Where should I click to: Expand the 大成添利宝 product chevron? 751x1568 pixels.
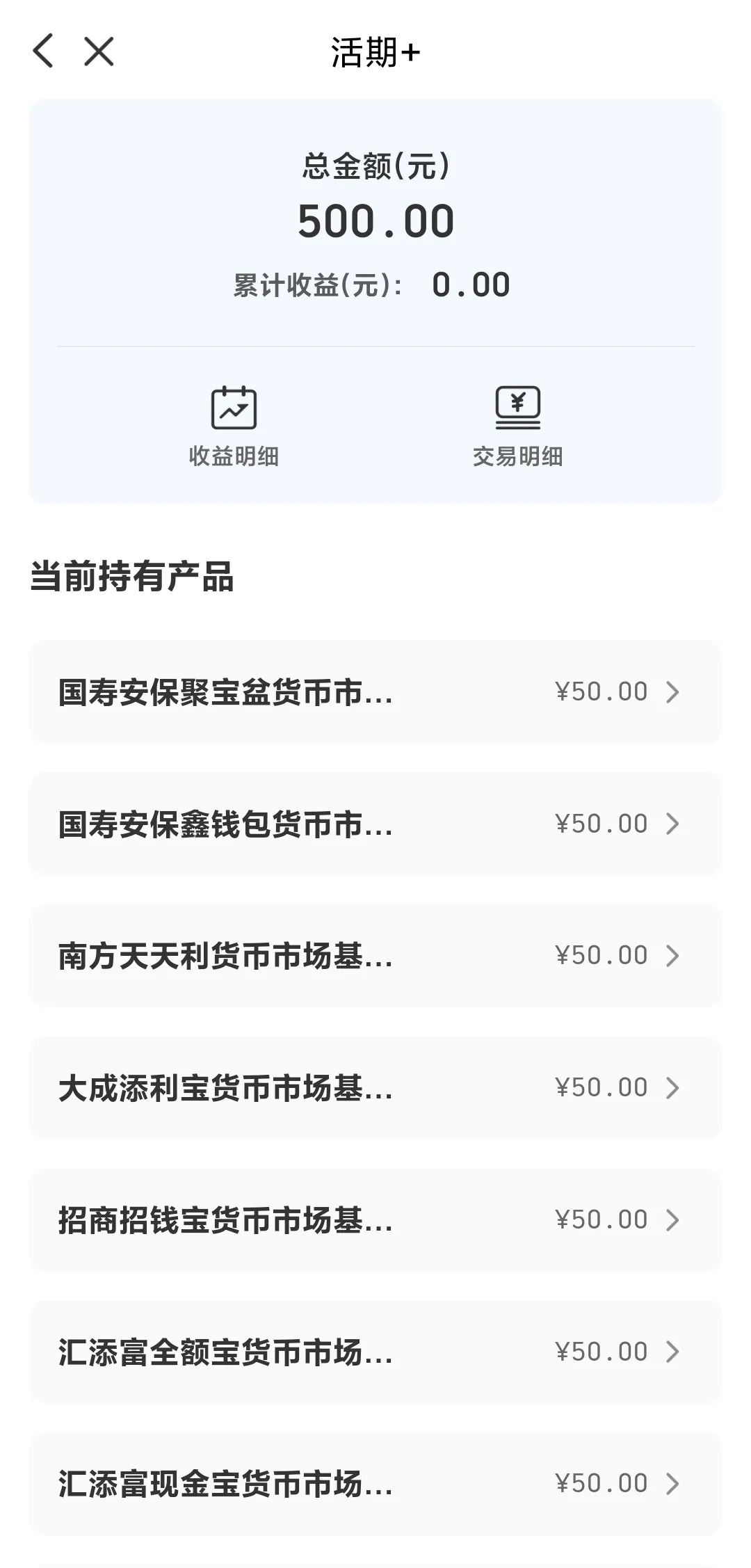[x=672, y=1087]
